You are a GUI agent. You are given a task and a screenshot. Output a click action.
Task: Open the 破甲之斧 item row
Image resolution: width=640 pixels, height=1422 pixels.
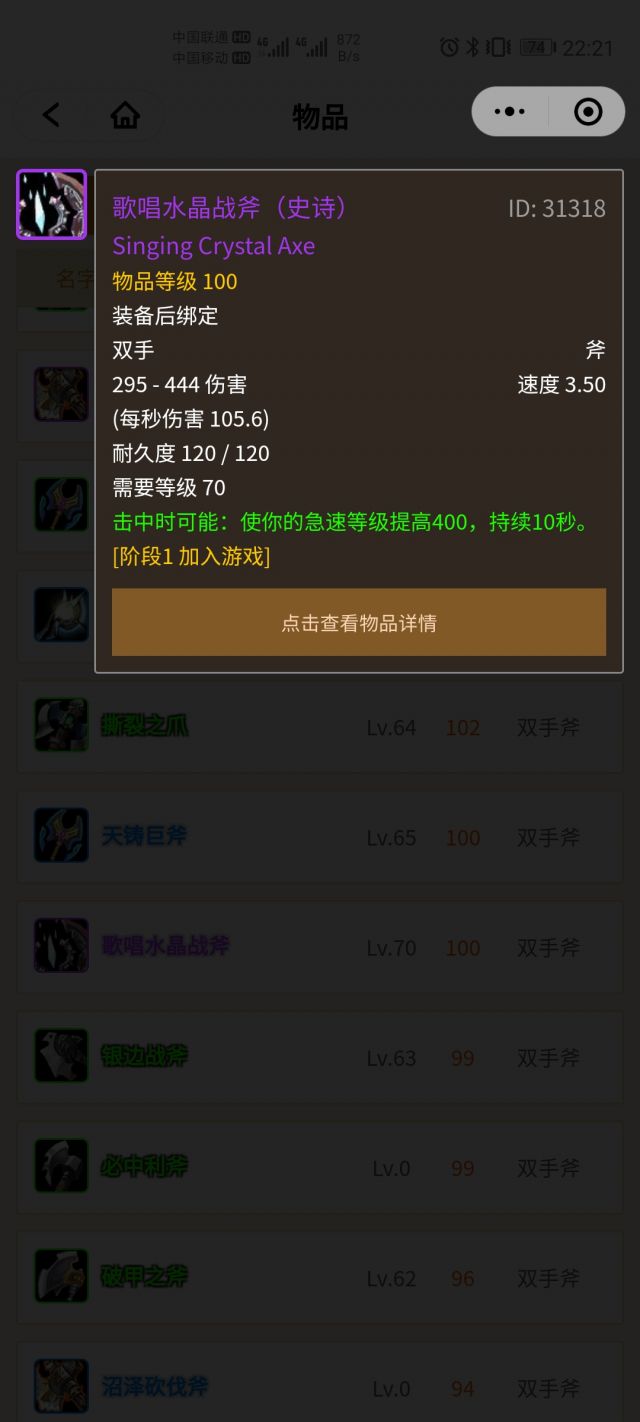pyautogui.click(x=320, y=1277)
